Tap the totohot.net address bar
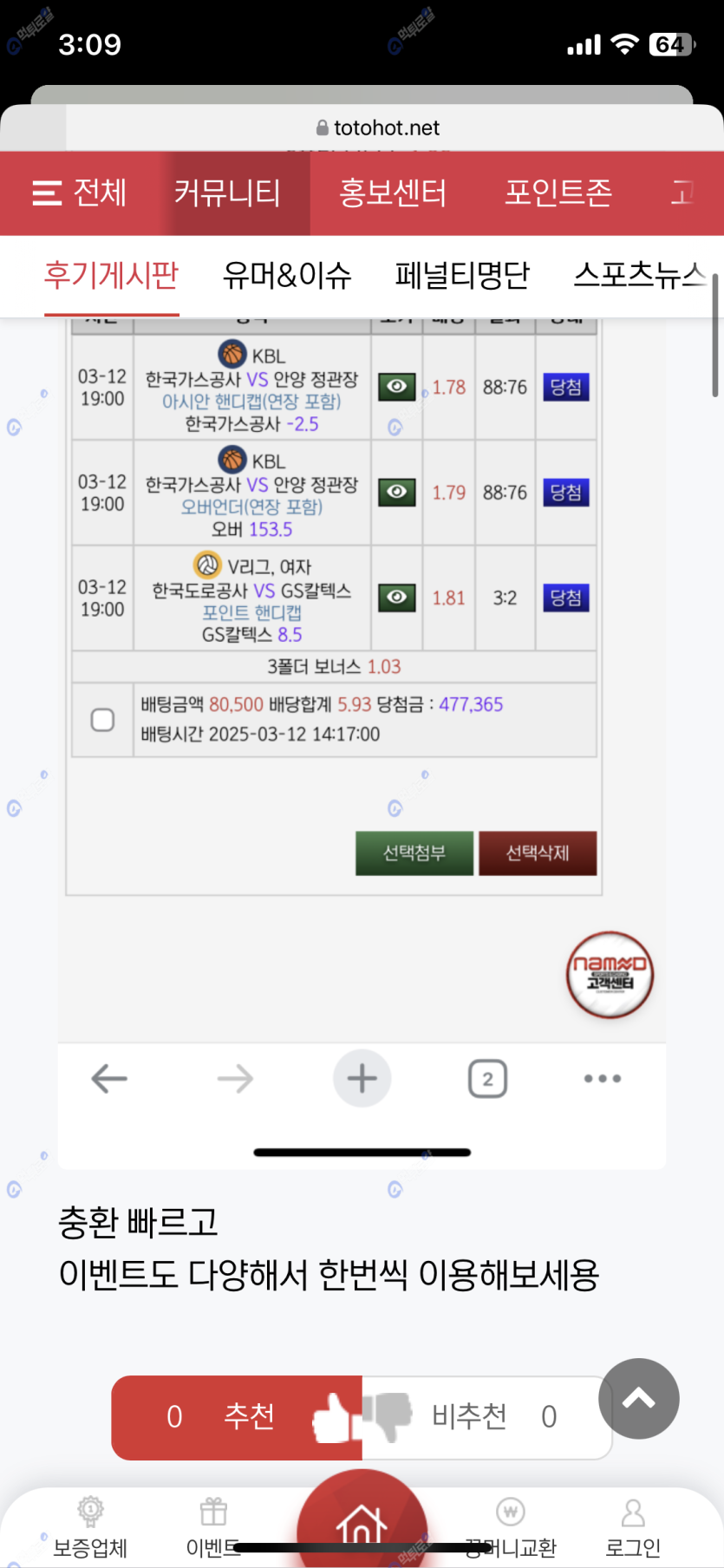 point(378,127)
